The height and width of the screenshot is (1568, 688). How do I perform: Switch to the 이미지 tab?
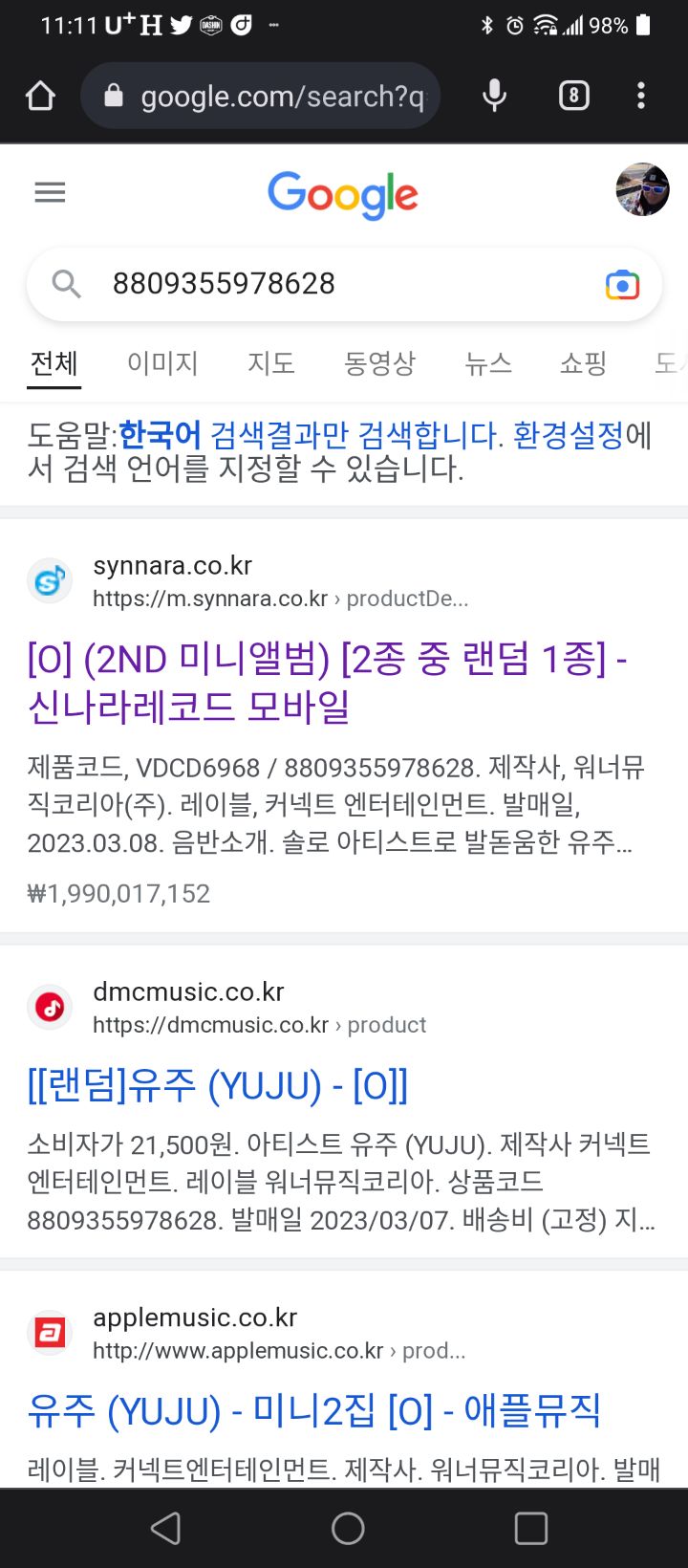click(162, 363)
